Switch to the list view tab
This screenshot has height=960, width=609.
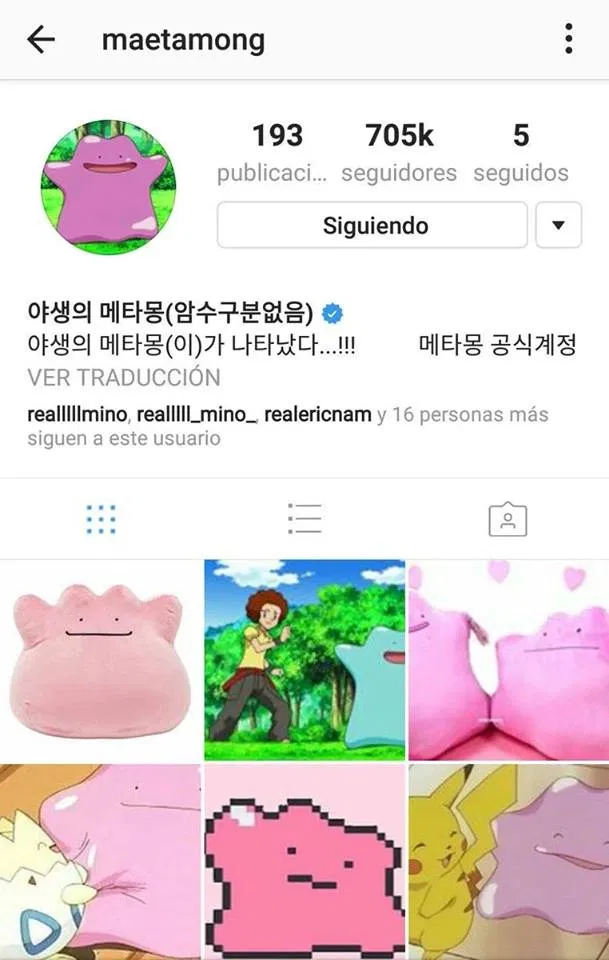(x=304, y=519)
